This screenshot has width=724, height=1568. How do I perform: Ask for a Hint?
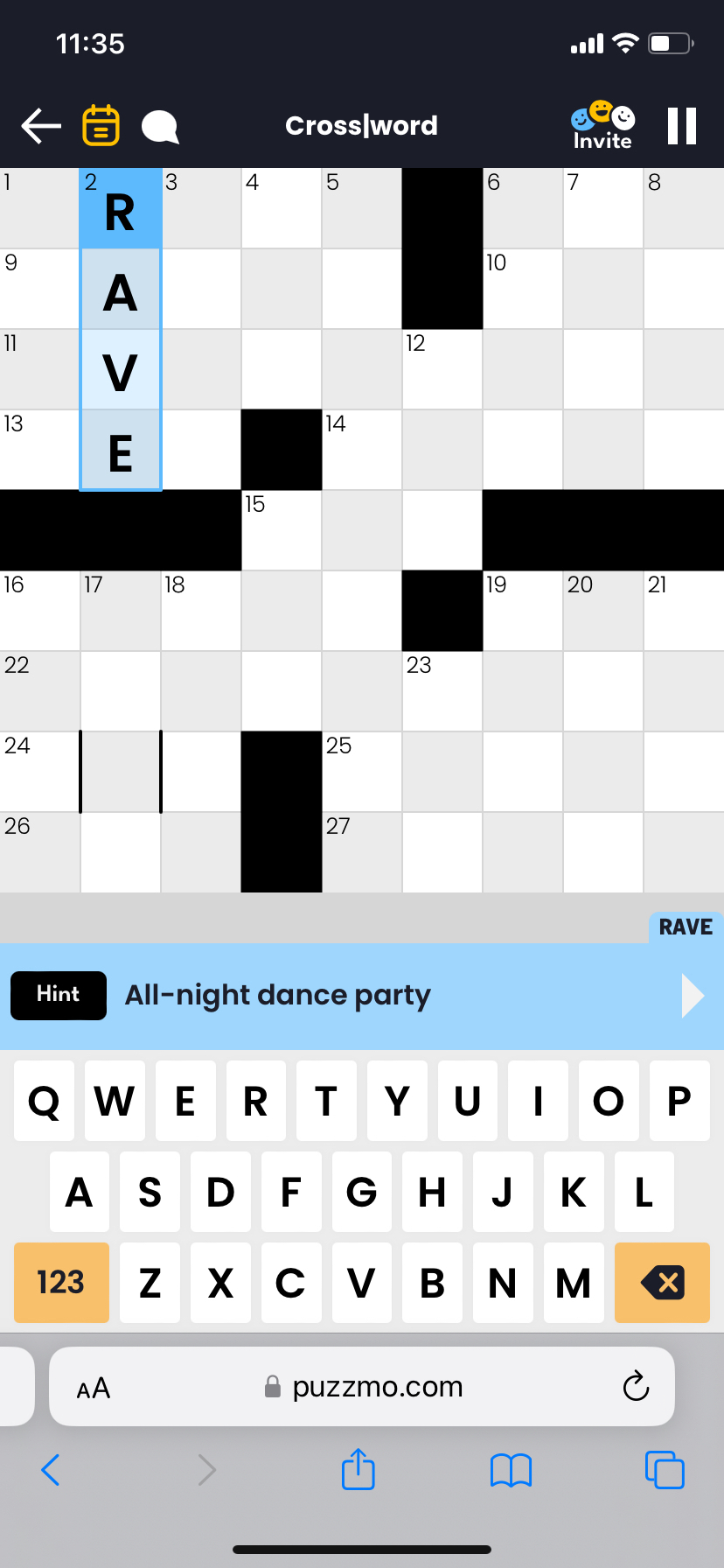point(59,995)
